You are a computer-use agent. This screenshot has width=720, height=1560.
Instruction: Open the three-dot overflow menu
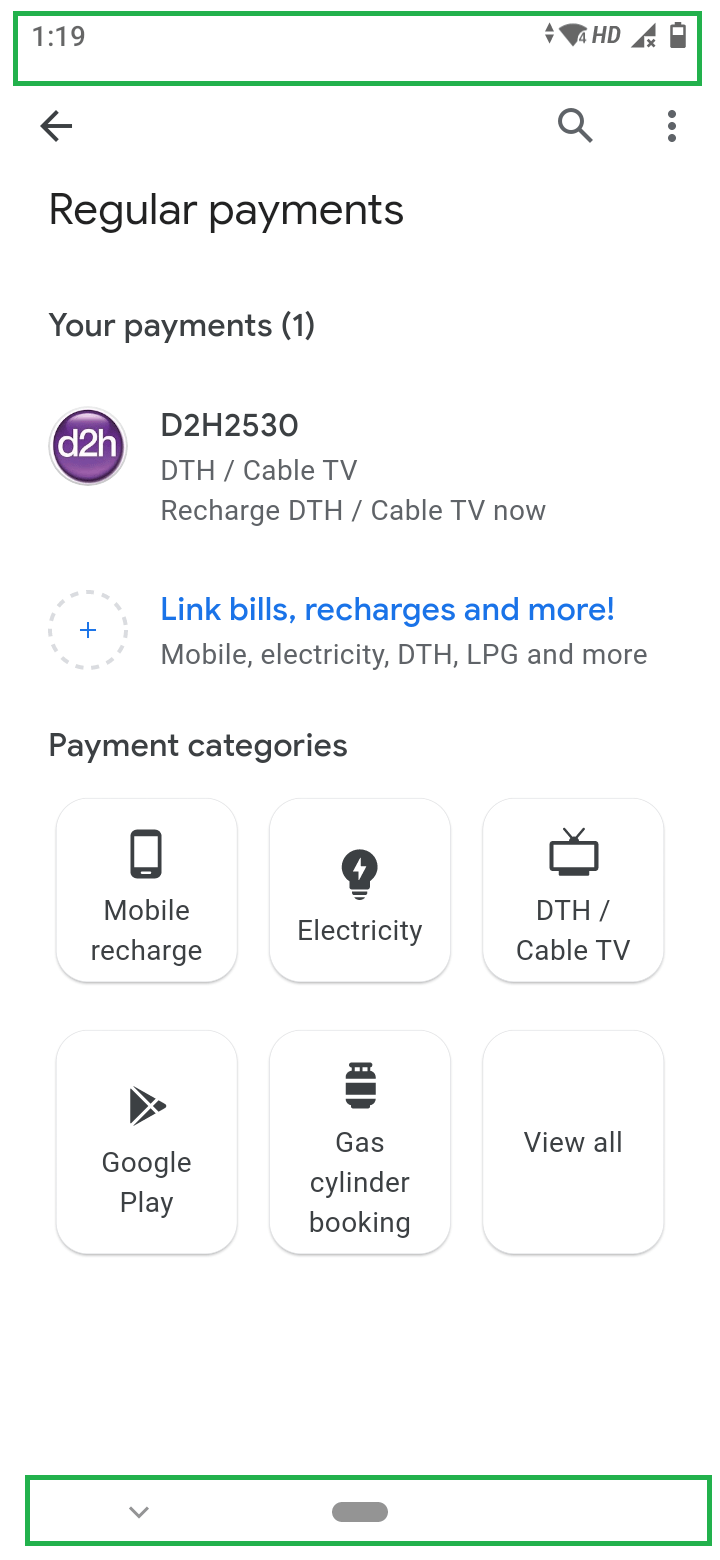tap(671, 126)
